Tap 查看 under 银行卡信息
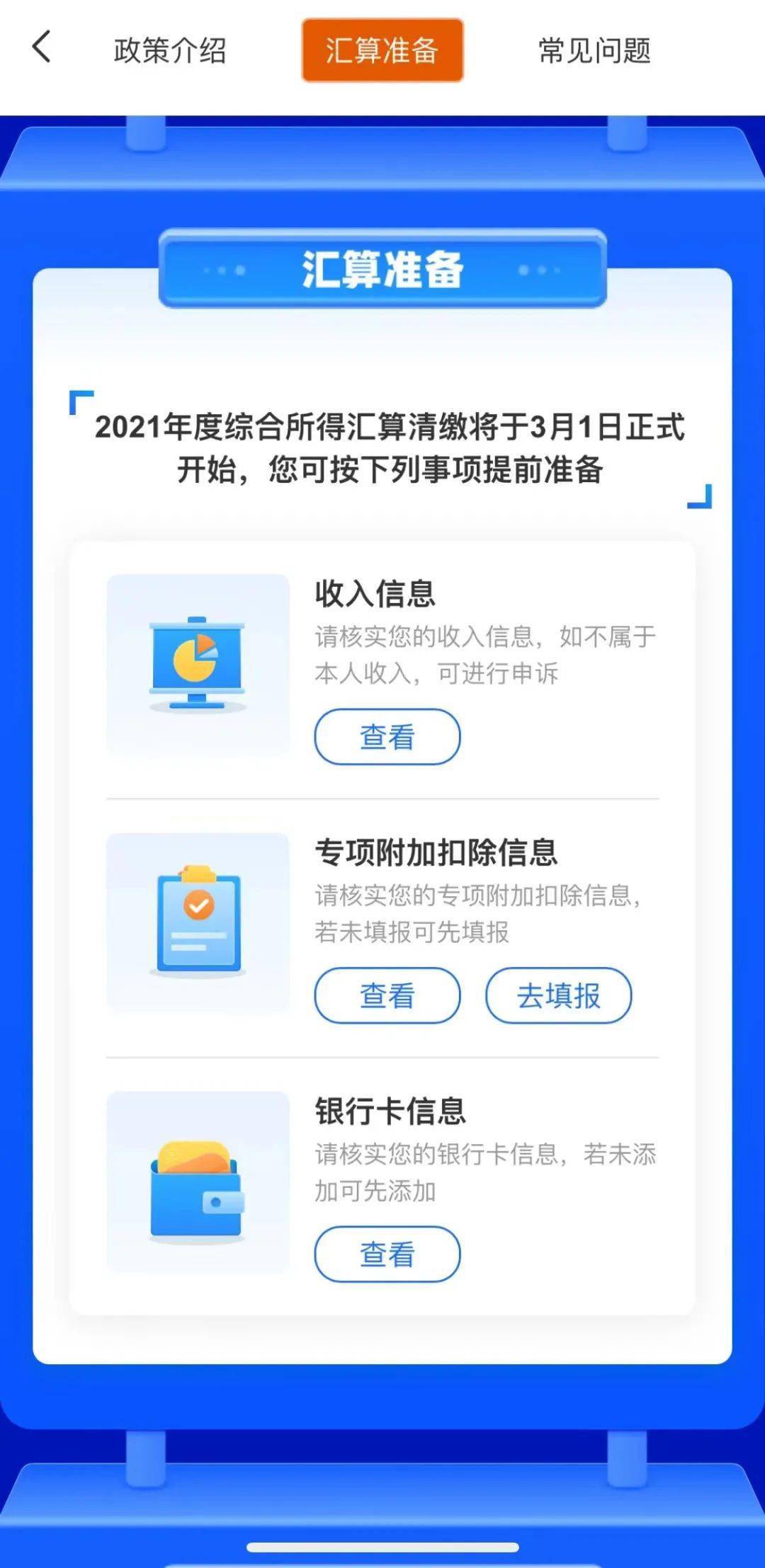 387,1254
